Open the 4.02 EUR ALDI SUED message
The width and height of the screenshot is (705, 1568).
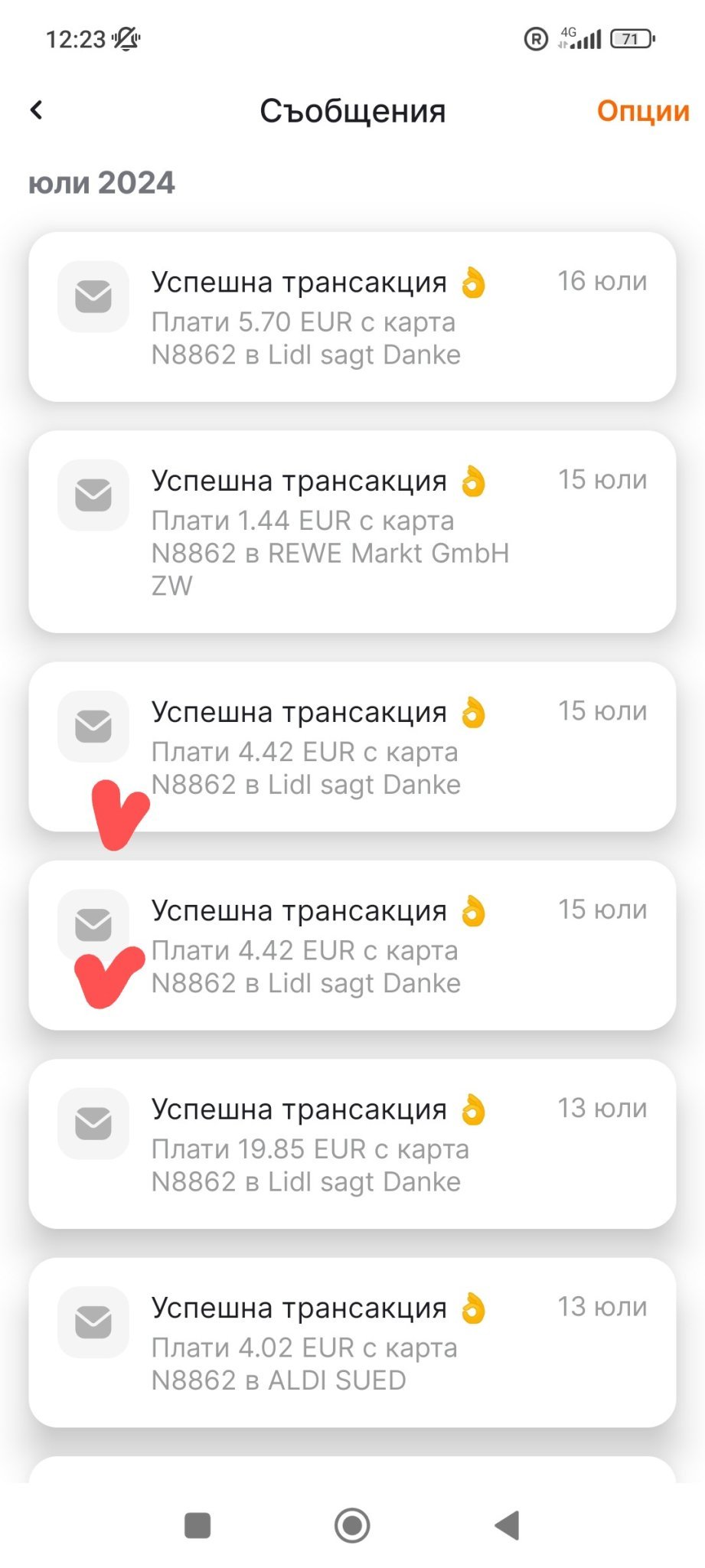352,1342
